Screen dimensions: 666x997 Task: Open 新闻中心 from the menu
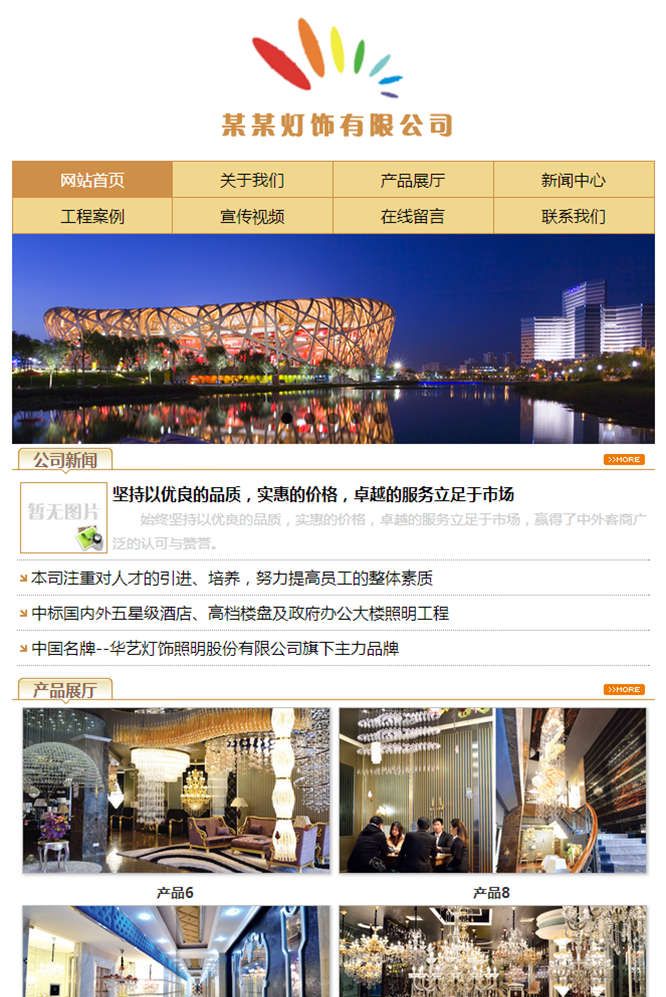pyautogui.click(x=573, y=180)
